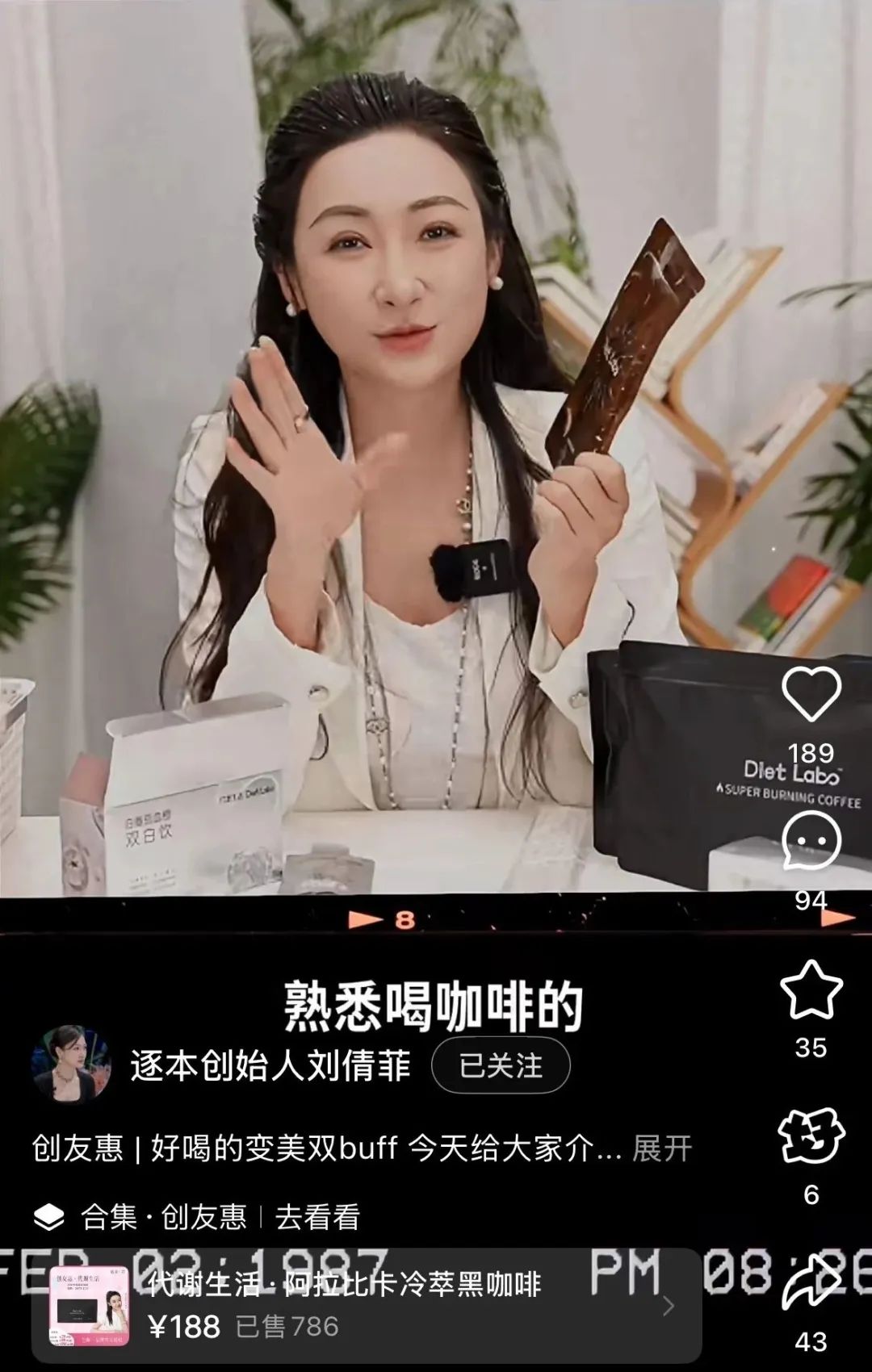Screen dimensions: 872x1372
Task: Save this video with the star icon
Action: 811,989
